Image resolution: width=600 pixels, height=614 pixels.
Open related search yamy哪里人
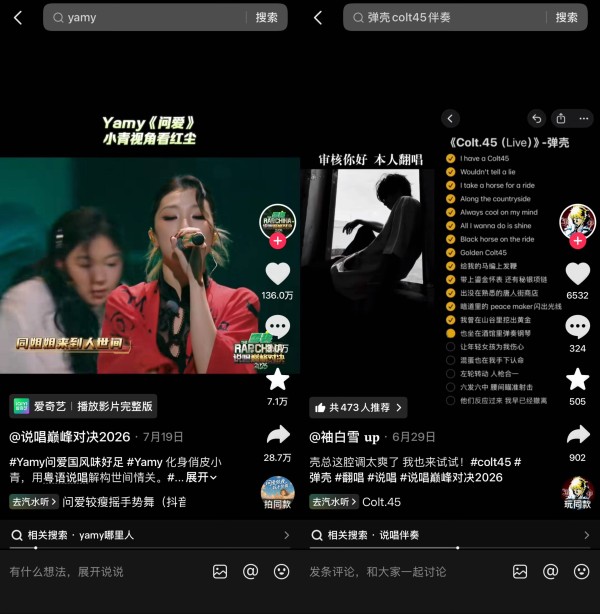point(150,535)
